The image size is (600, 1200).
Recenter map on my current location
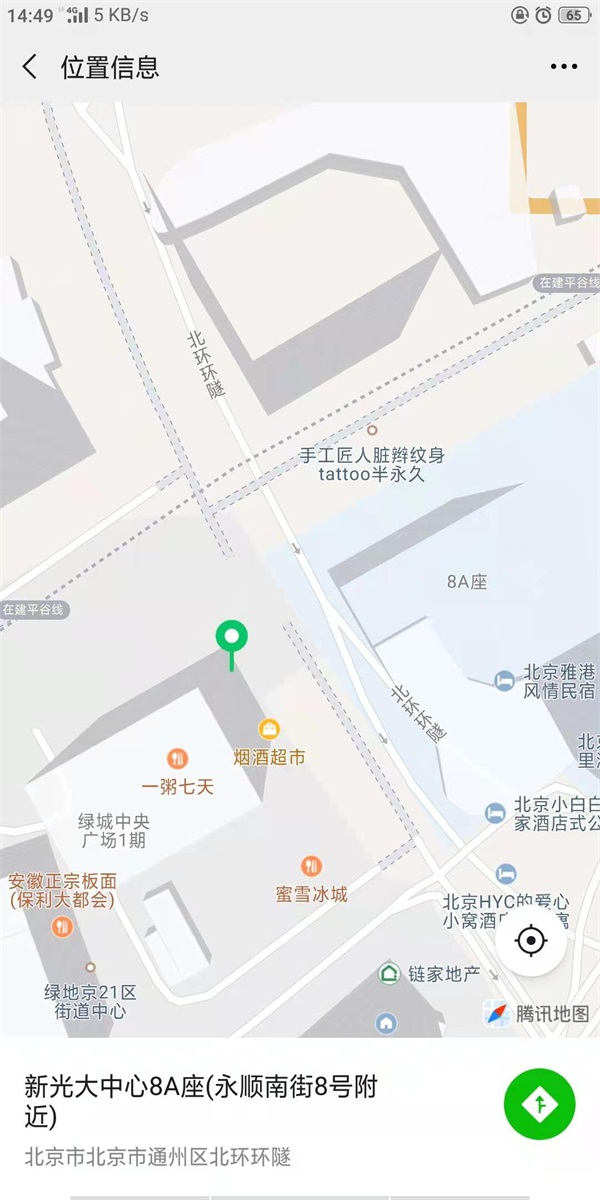point(531,941)
